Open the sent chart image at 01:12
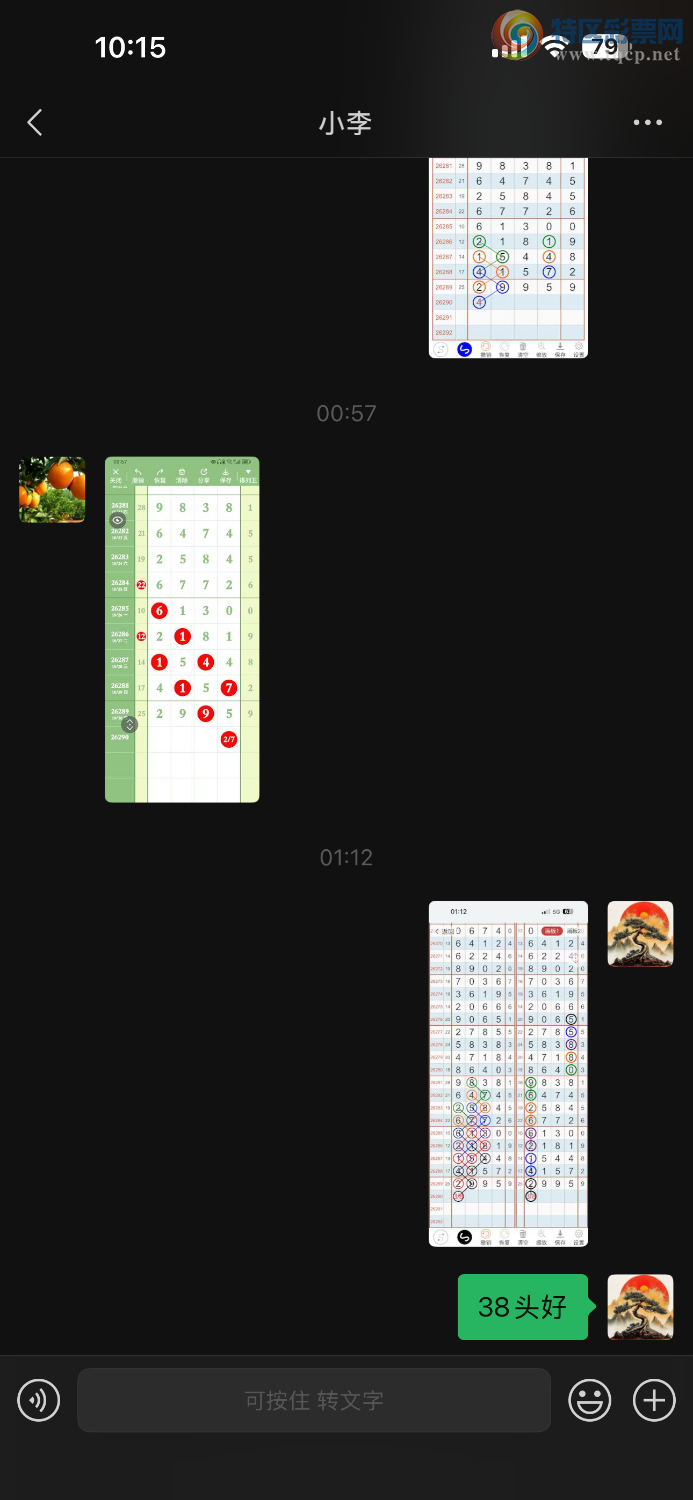 [x=509, y=1073]
